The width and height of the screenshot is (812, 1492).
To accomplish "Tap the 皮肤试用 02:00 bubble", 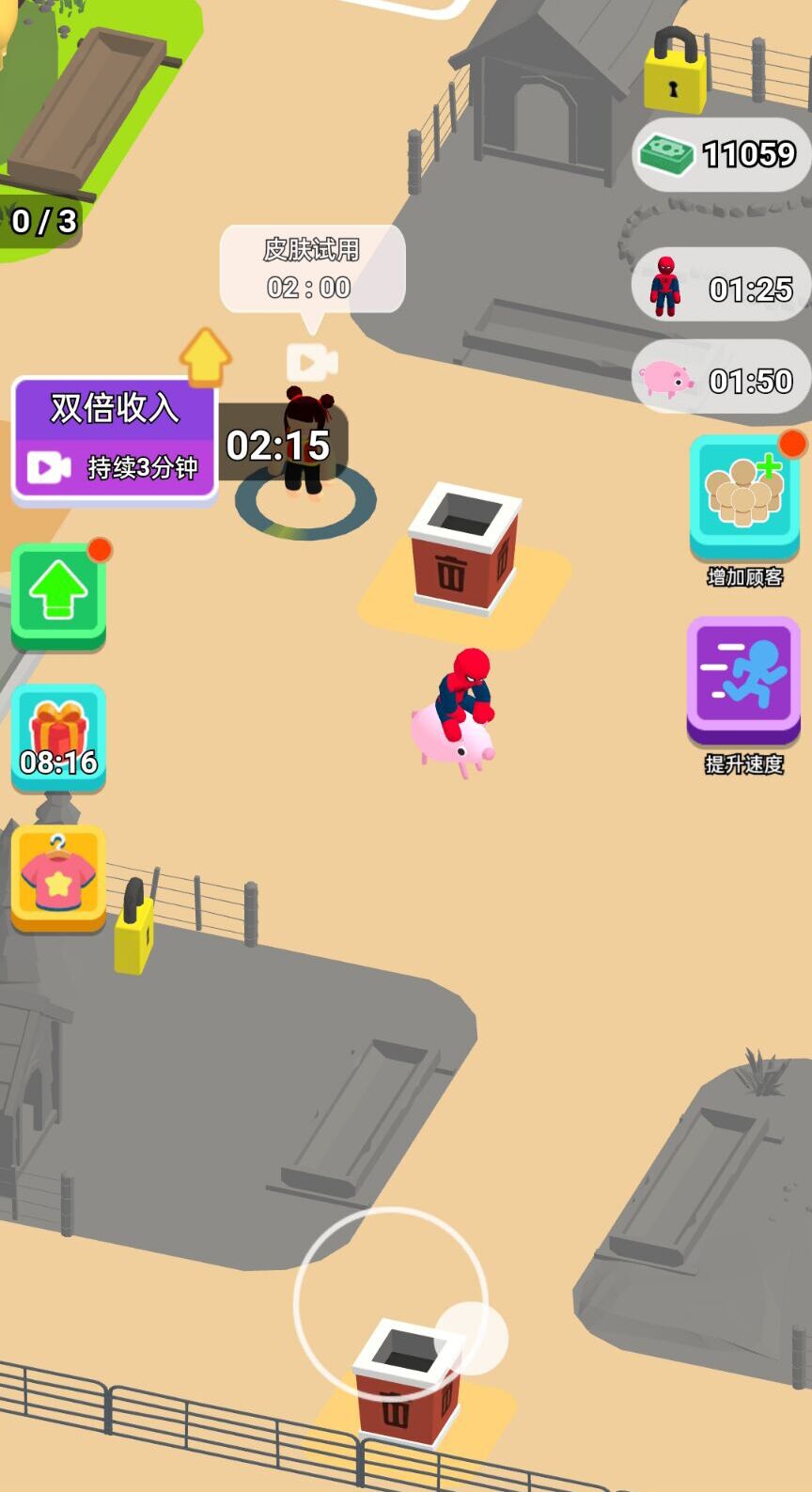I will tap(310, 268).
